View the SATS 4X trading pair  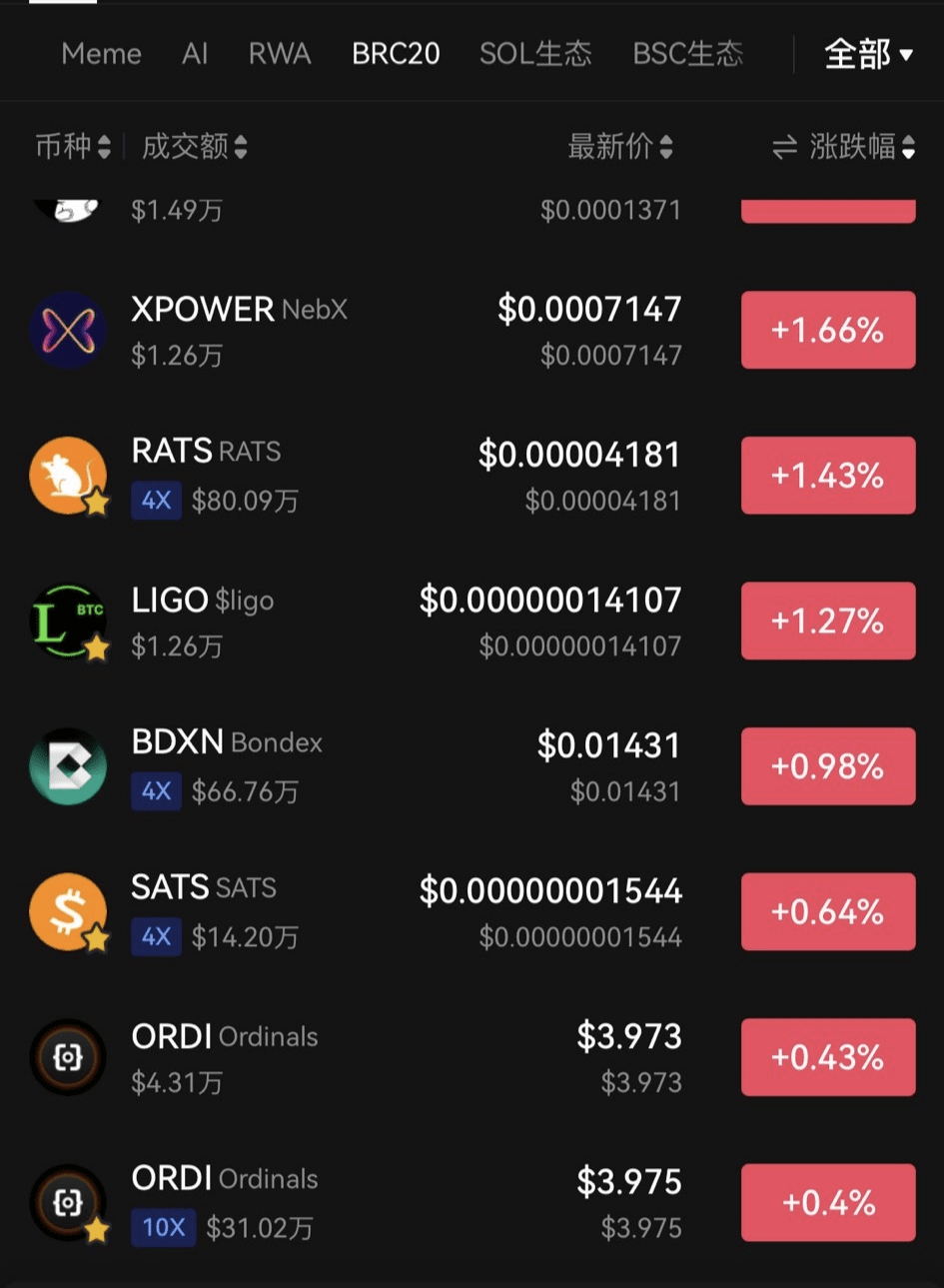pos(204,910)
